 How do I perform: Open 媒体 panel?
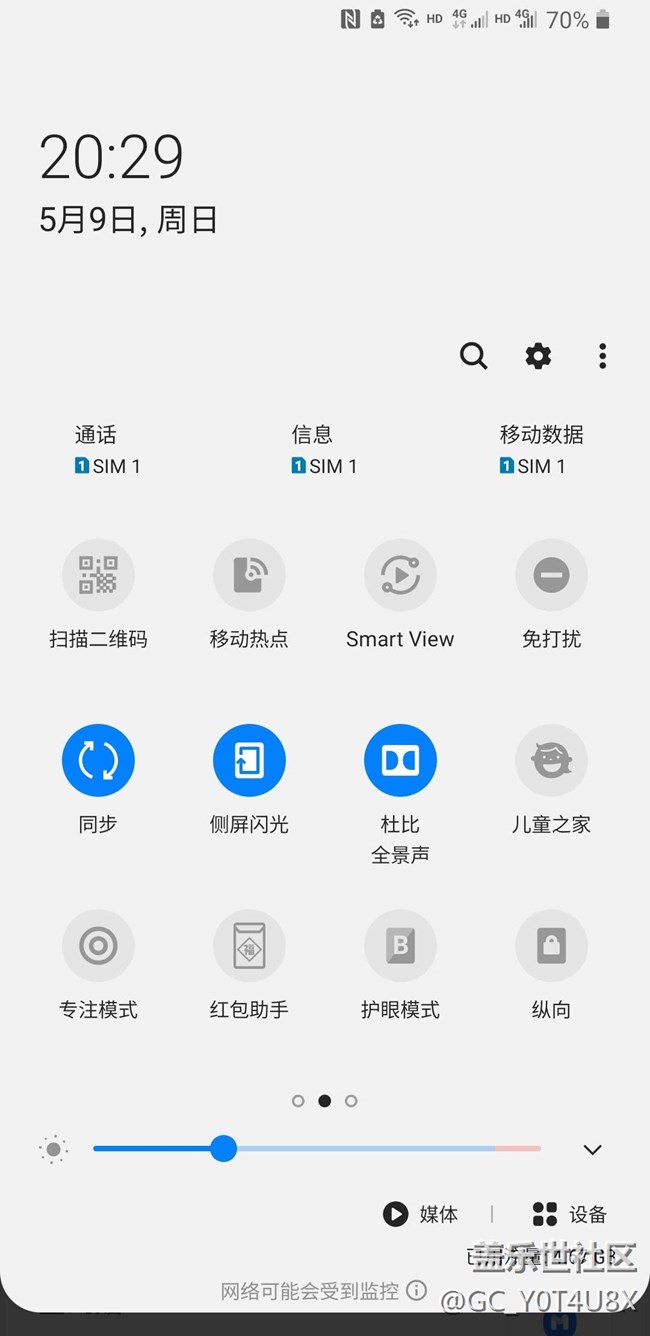coord(421,1214)
